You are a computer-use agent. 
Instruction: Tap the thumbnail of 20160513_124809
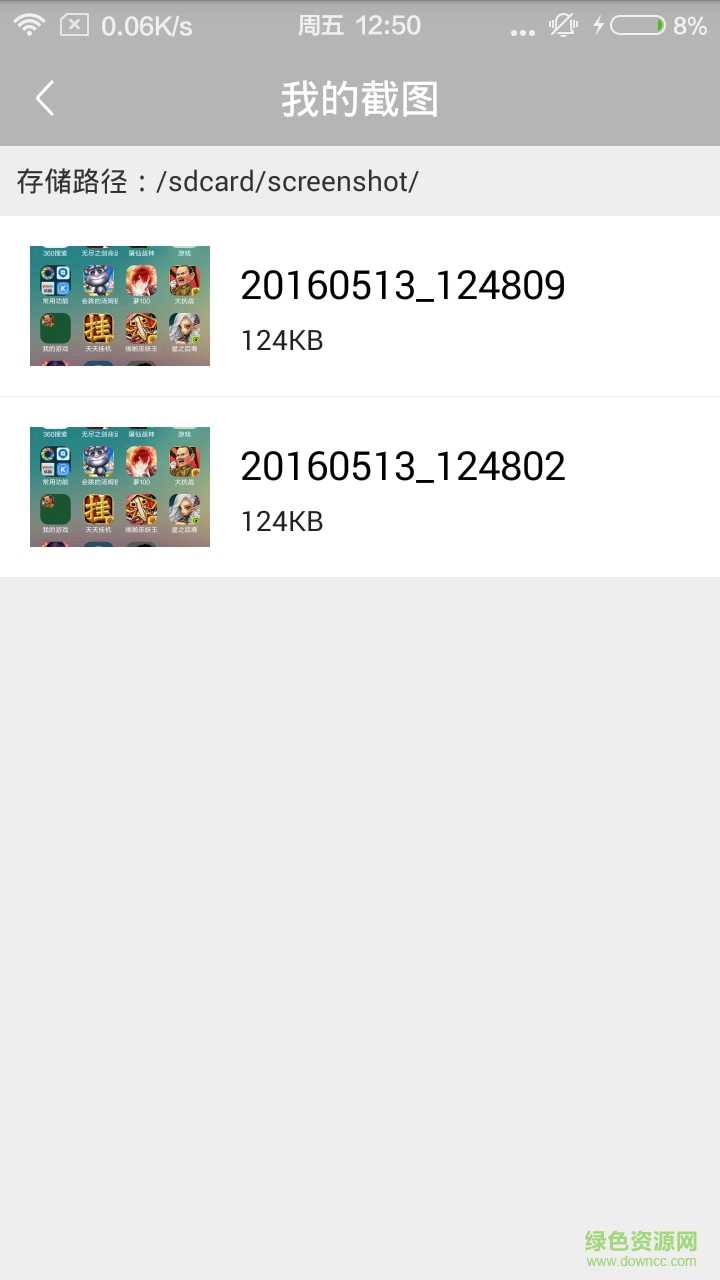119,306
